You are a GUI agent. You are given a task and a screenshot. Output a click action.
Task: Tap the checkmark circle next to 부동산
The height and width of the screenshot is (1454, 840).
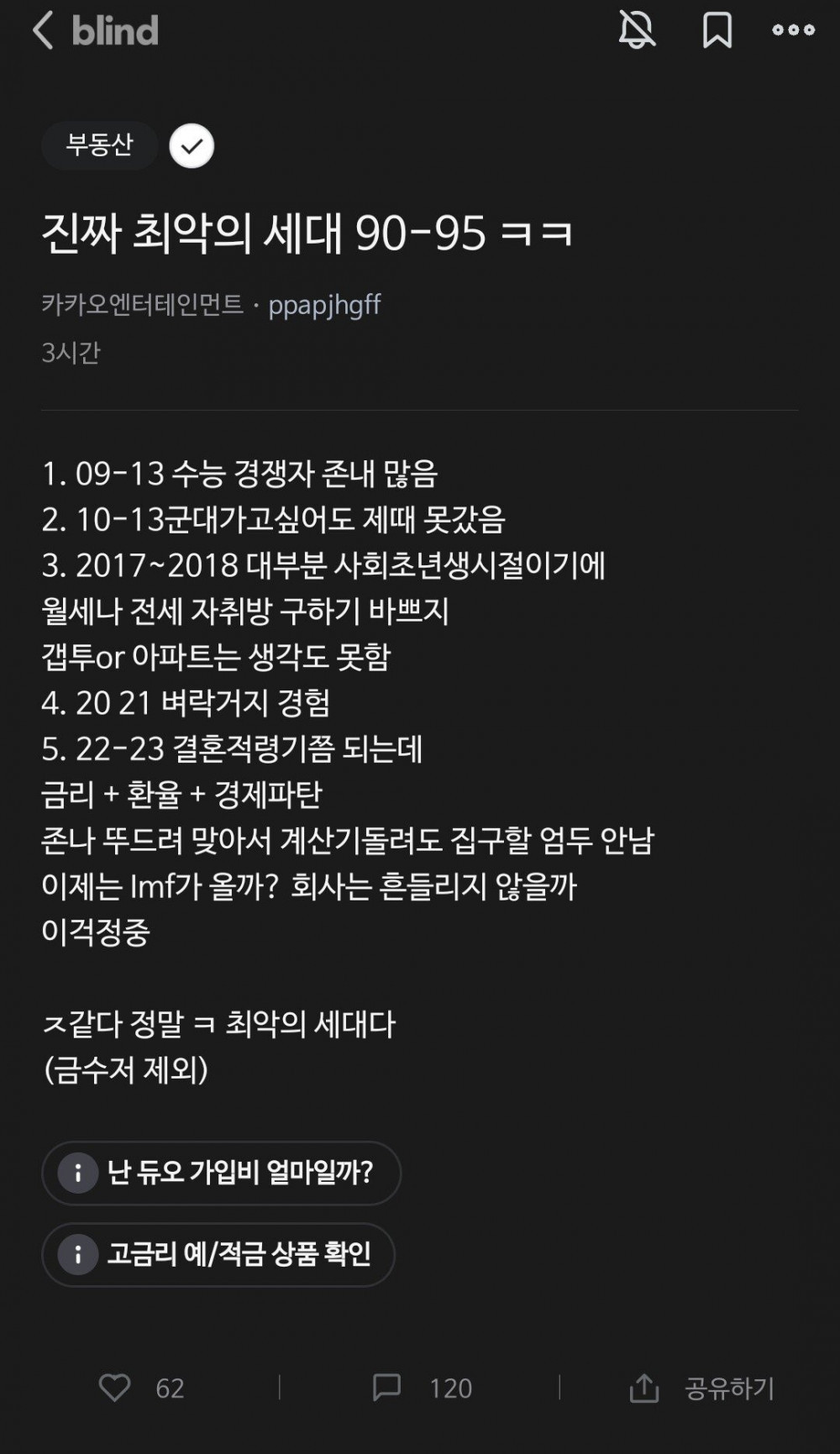pos(192,146)
